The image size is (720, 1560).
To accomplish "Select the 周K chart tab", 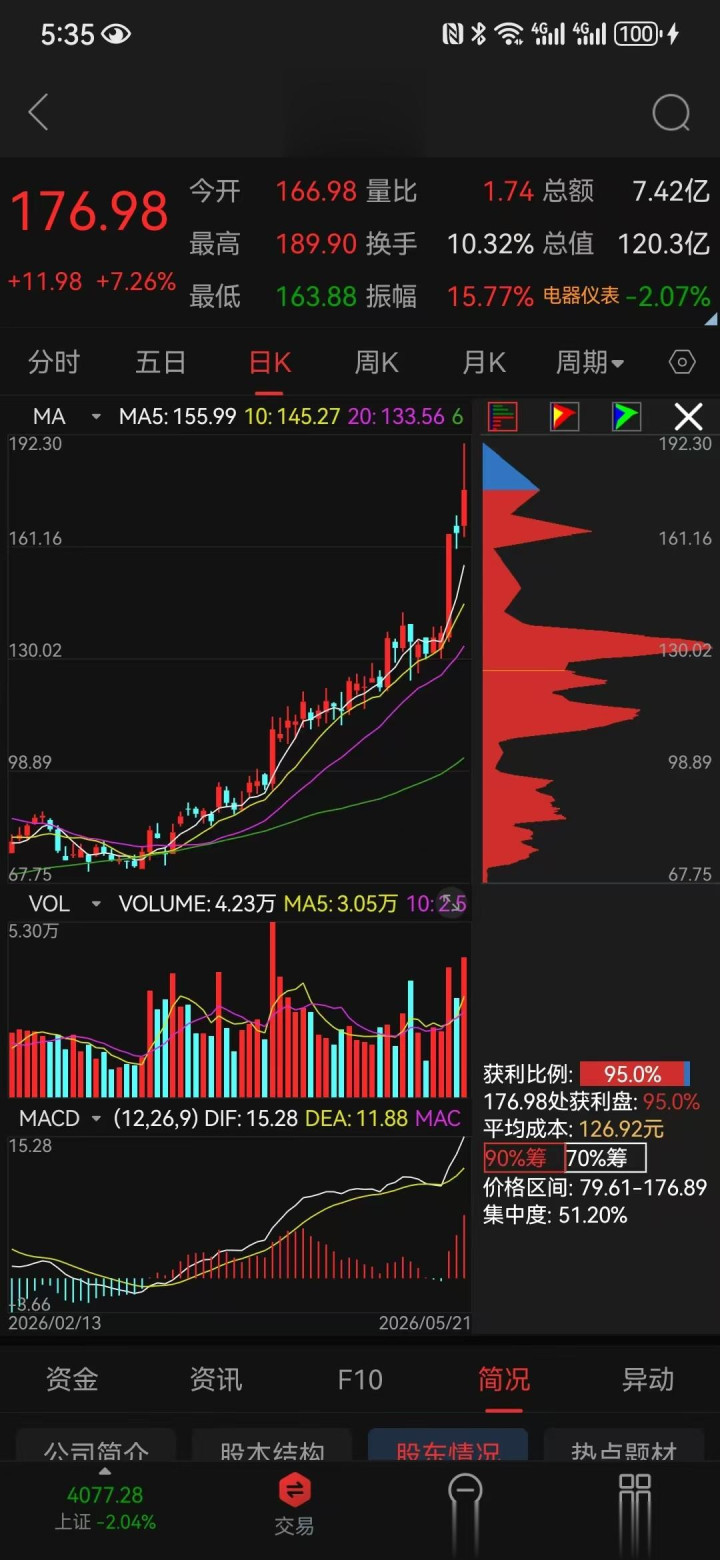I will click(x=377, y=362).
